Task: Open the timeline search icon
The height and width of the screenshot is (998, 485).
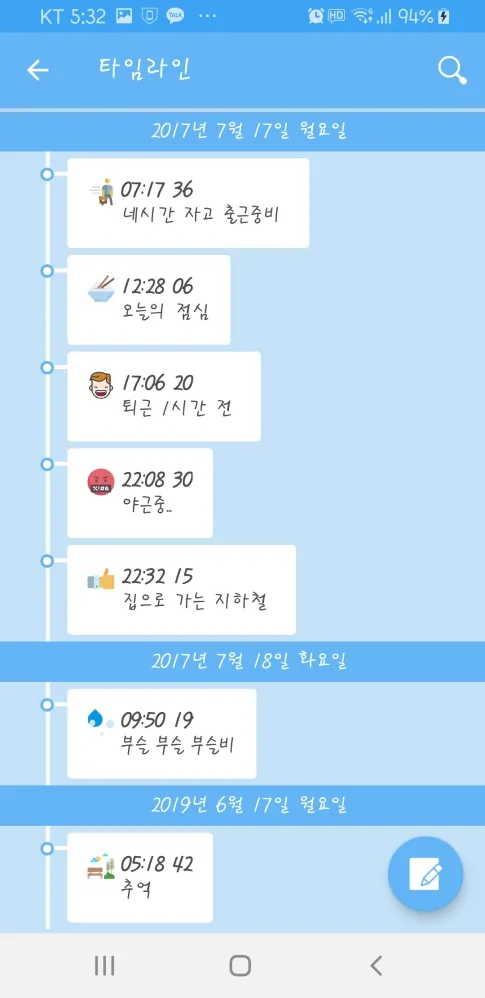Action: tap(453, 70)
